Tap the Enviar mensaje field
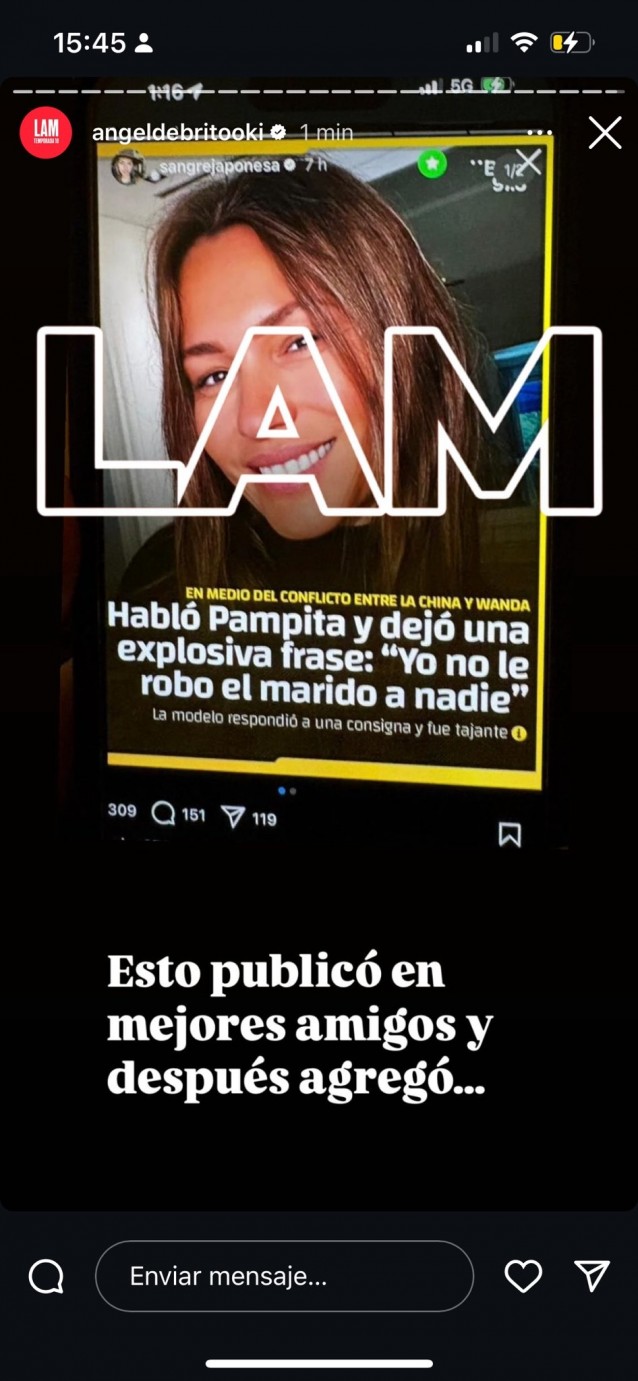This screenshot has height=1381, width=638. (284, 1276)
